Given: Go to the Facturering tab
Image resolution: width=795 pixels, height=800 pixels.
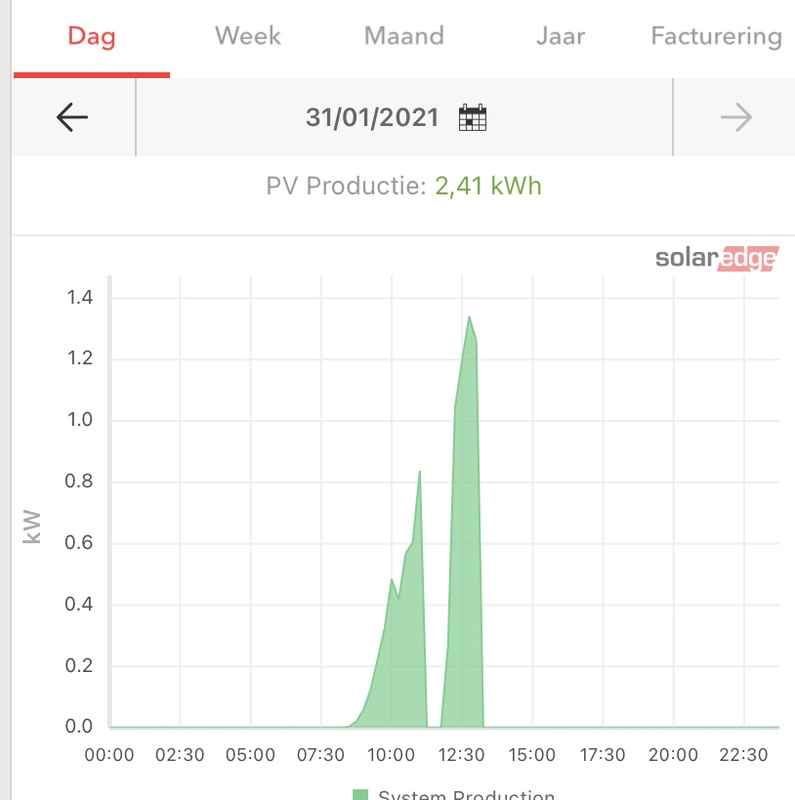Looking at the screenshot, I should [716, 37].
